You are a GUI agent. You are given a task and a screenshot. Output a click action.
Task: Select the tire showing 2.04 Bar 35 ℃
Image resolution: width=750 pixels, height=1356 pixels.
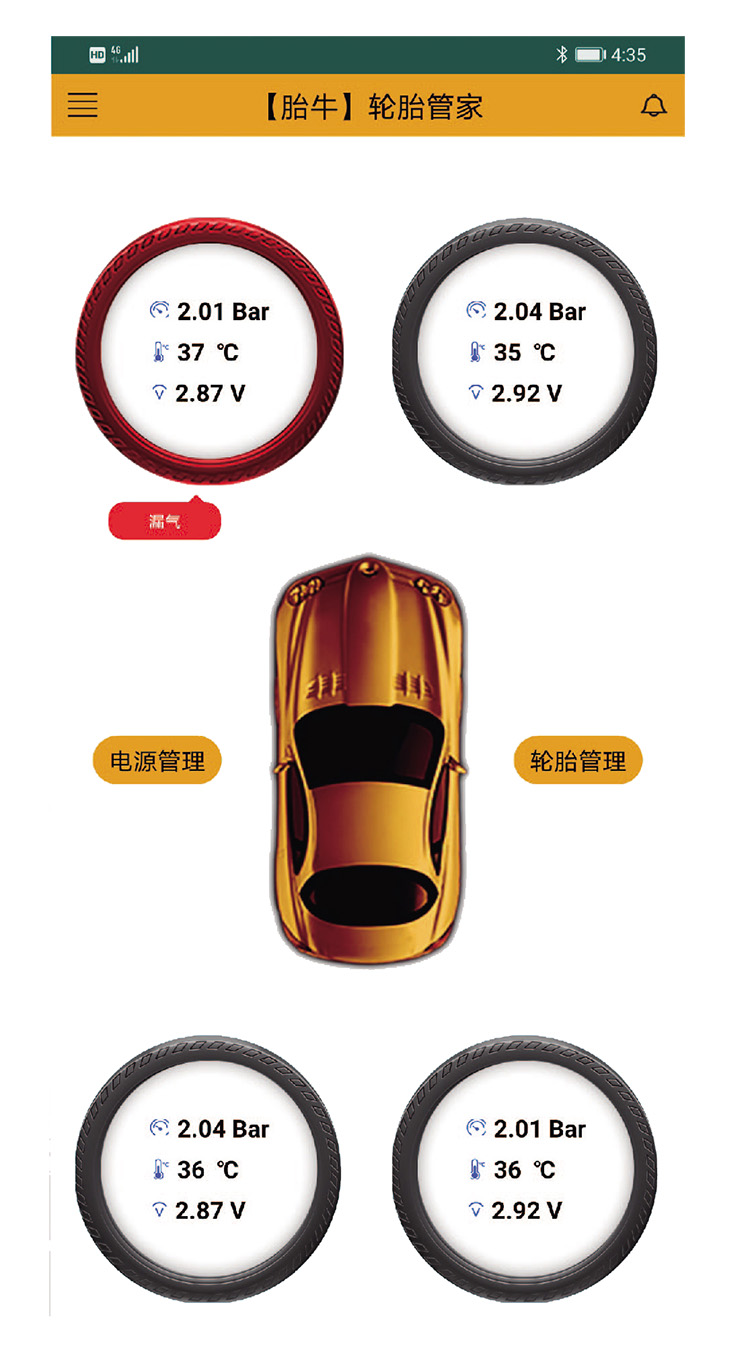pos(525,352)
